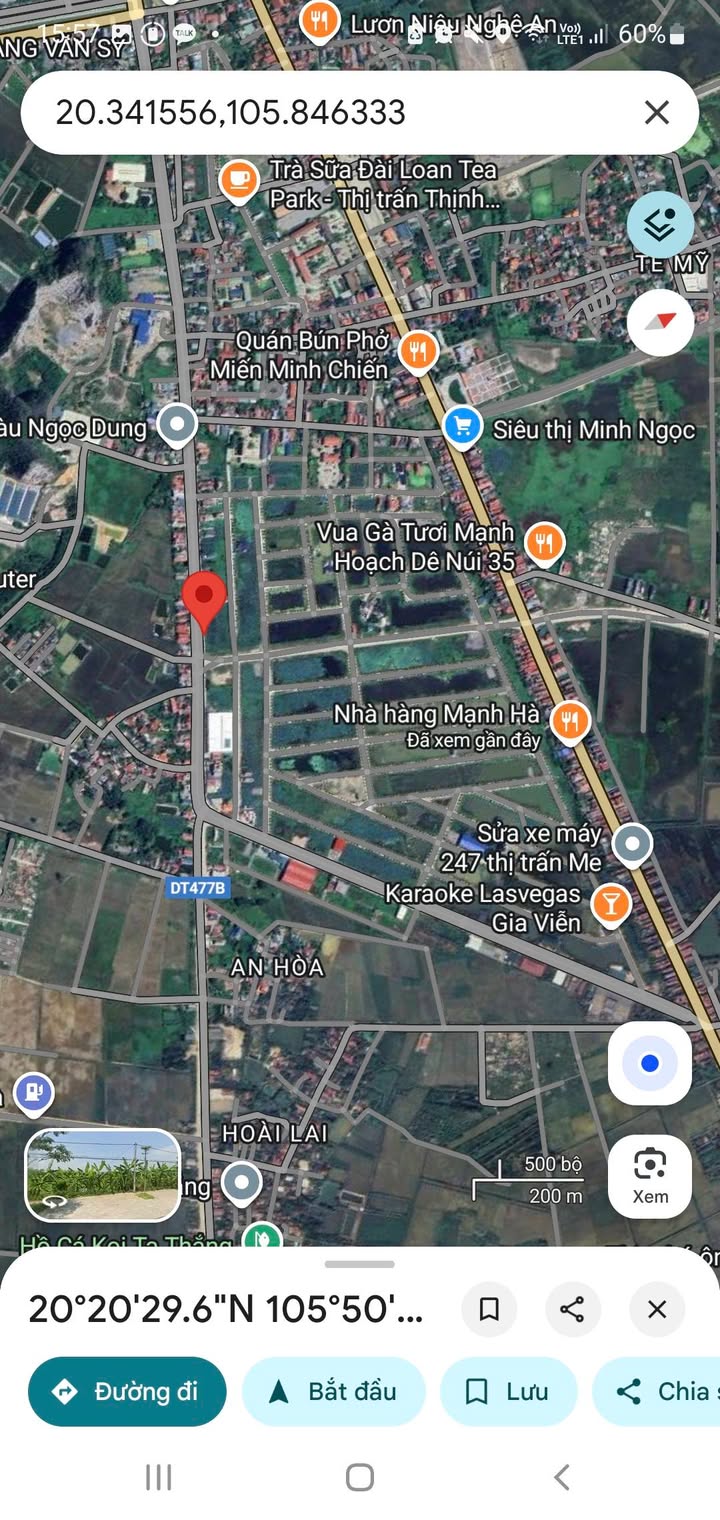720x1520 pixels.
Task: Start navigation with Bắt đầu
Action: coord(334,1391)
